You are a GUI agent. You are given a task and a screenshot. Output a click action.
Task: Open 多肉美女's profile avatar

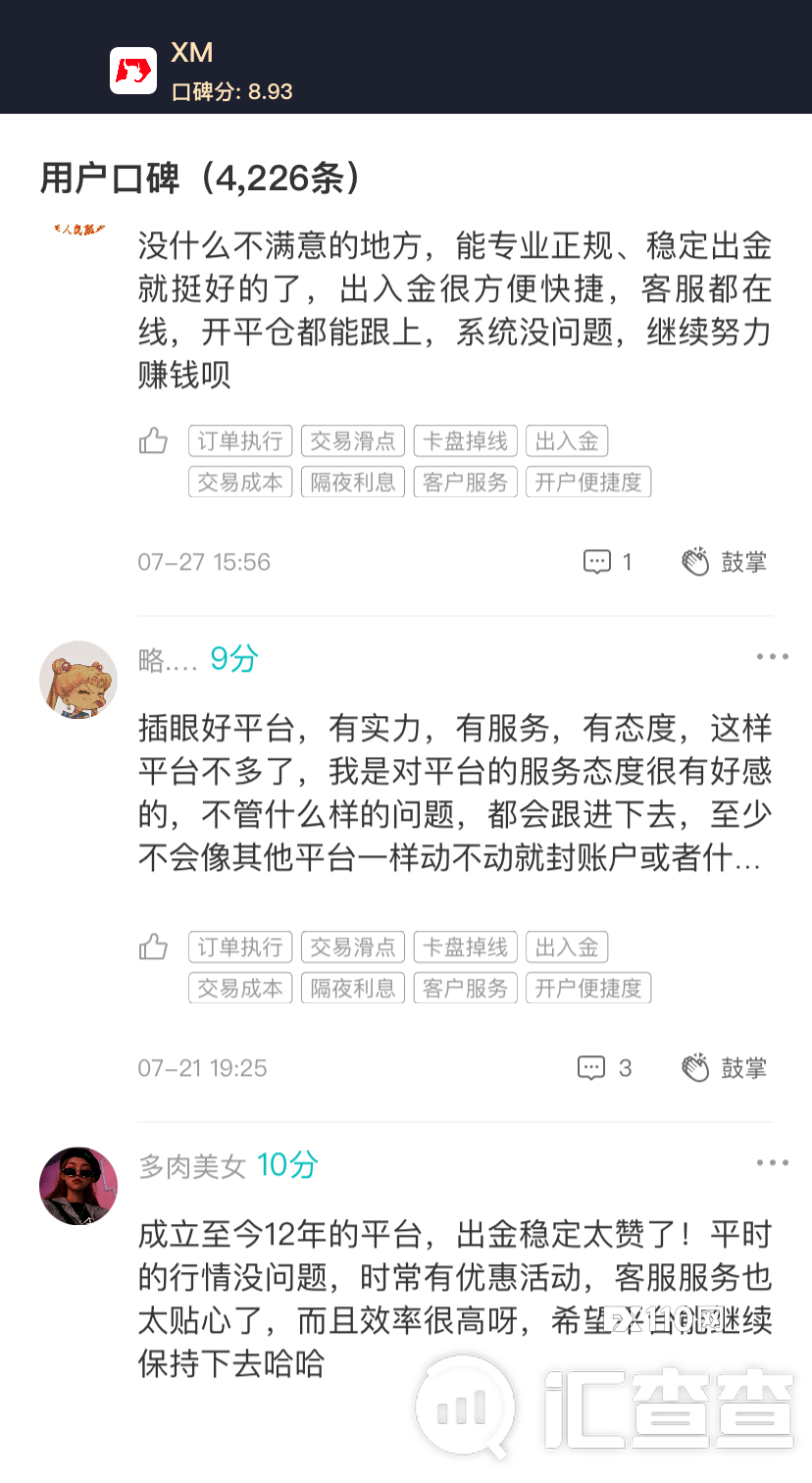[x=77, y=1186]
